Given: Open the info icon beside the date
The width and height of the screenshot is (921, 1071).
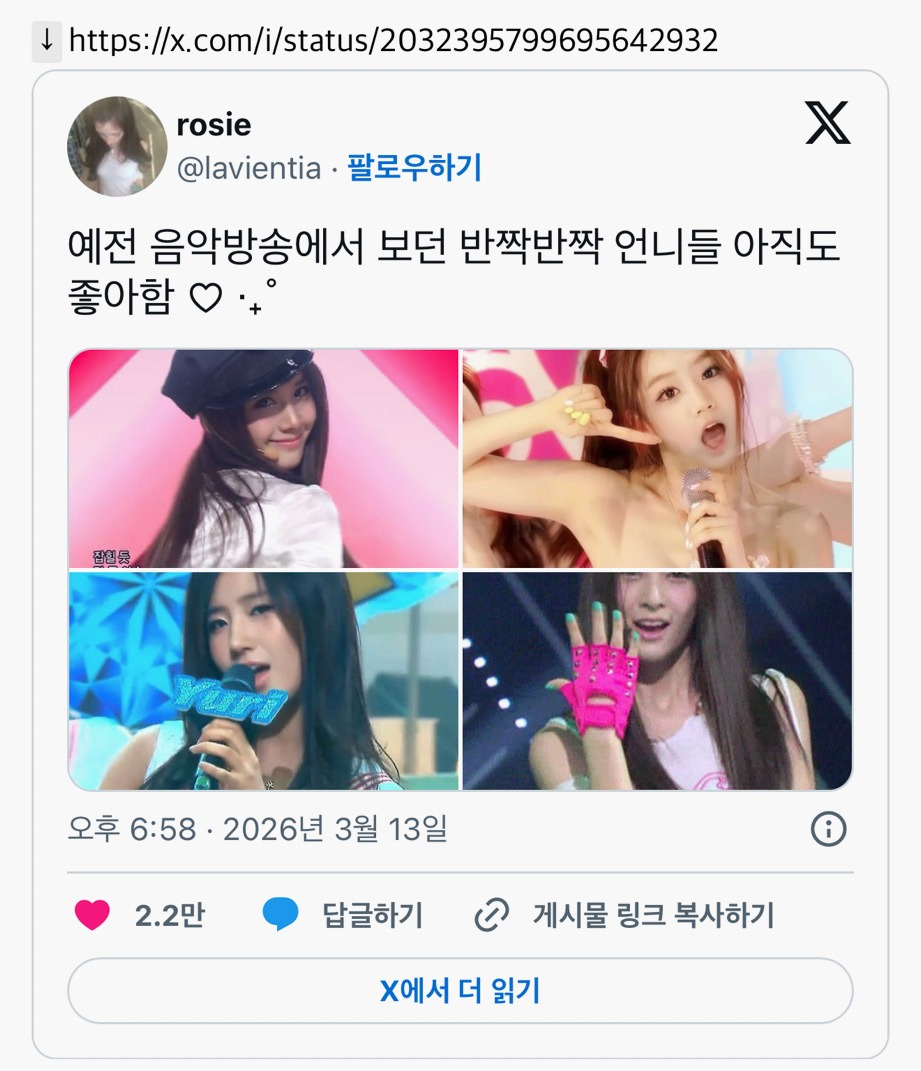Looking at the screenshot, I should coord(828,829).
